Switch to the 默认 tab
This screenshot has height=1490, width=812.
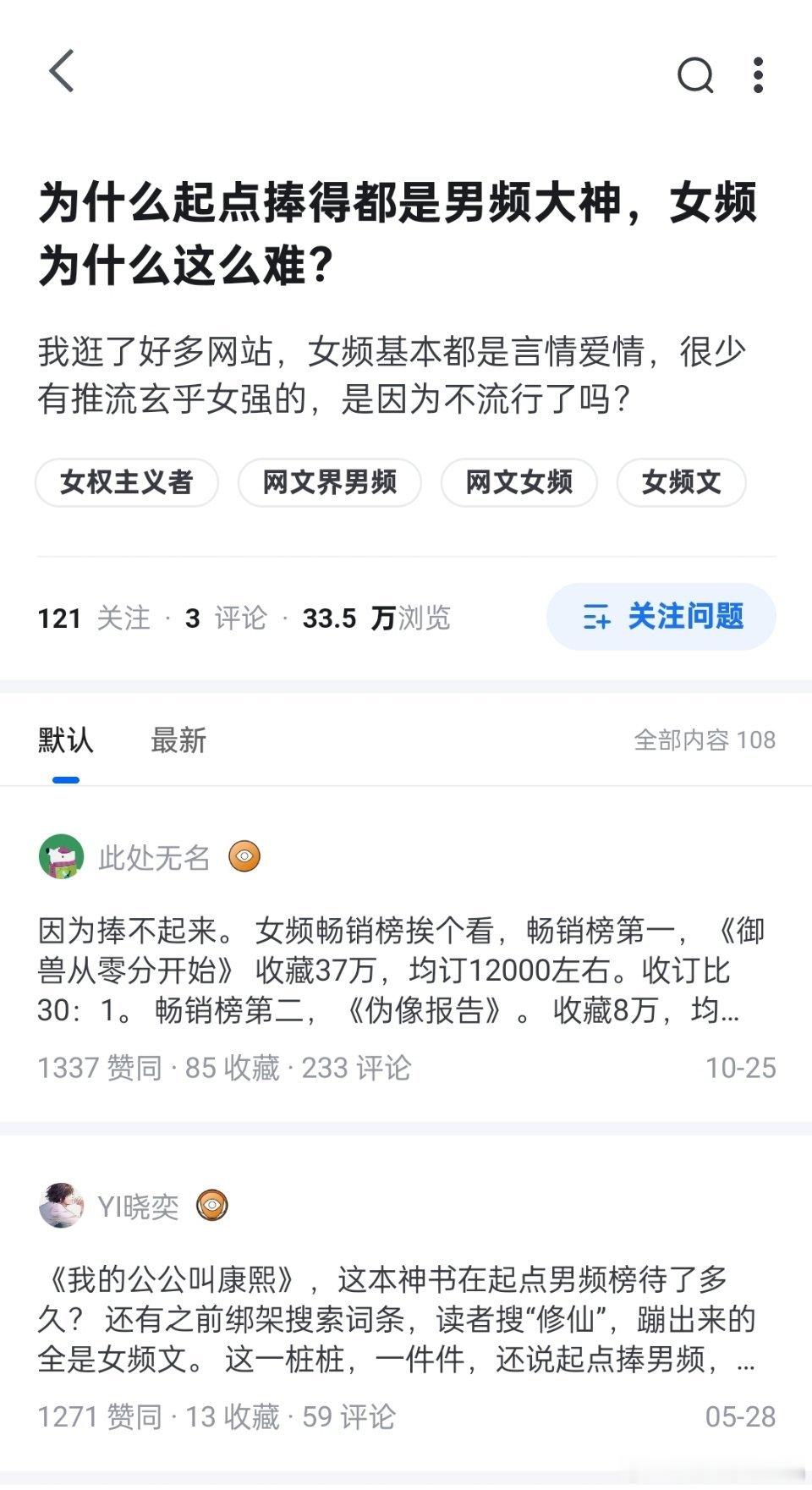64,740
